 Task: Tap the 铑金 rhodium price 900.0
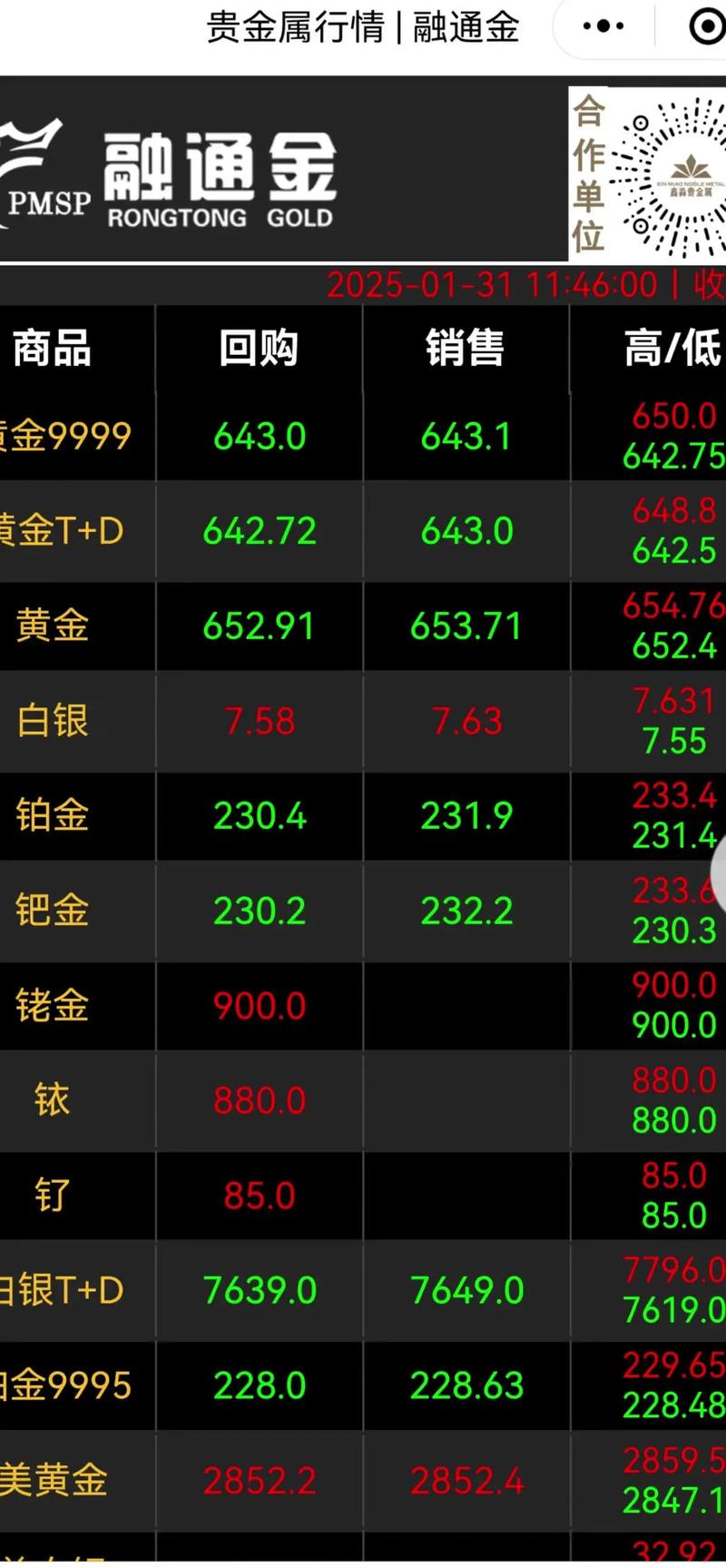tap(259, 1006)
